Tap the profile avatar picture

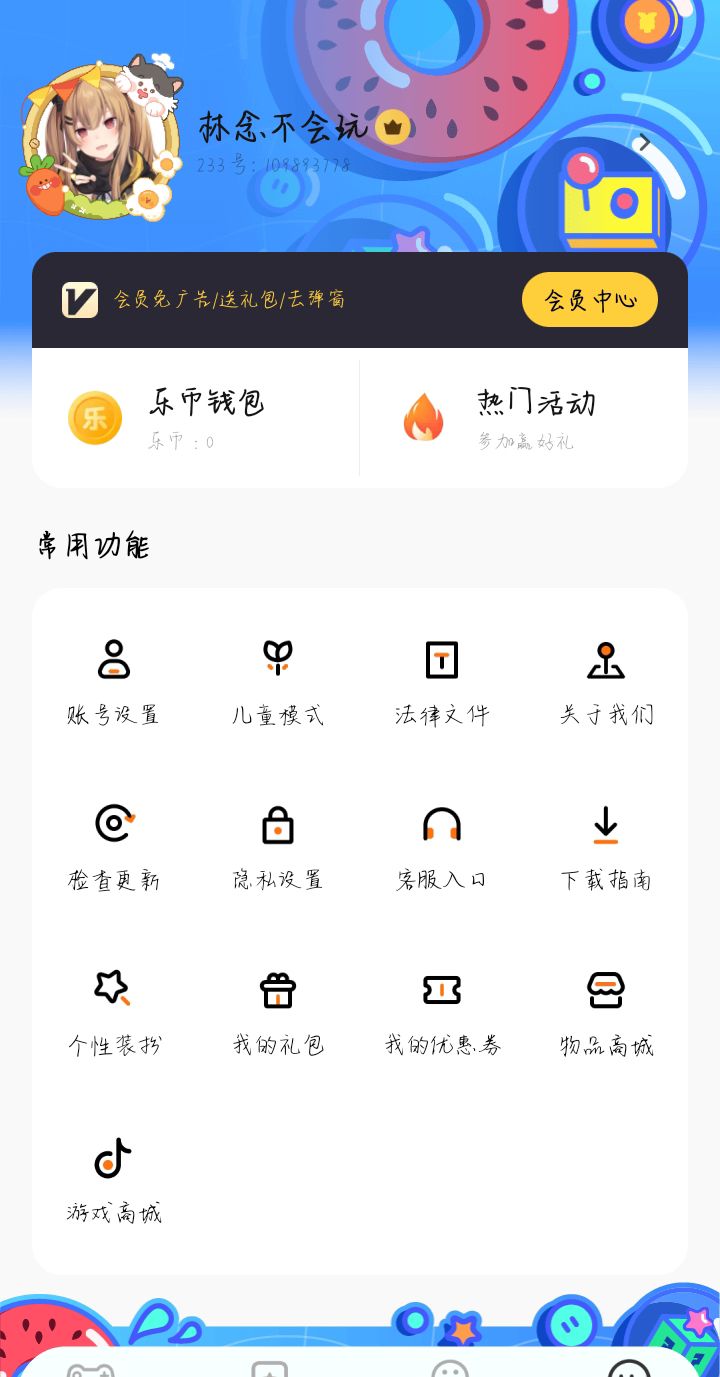click(x=100, y=140)
